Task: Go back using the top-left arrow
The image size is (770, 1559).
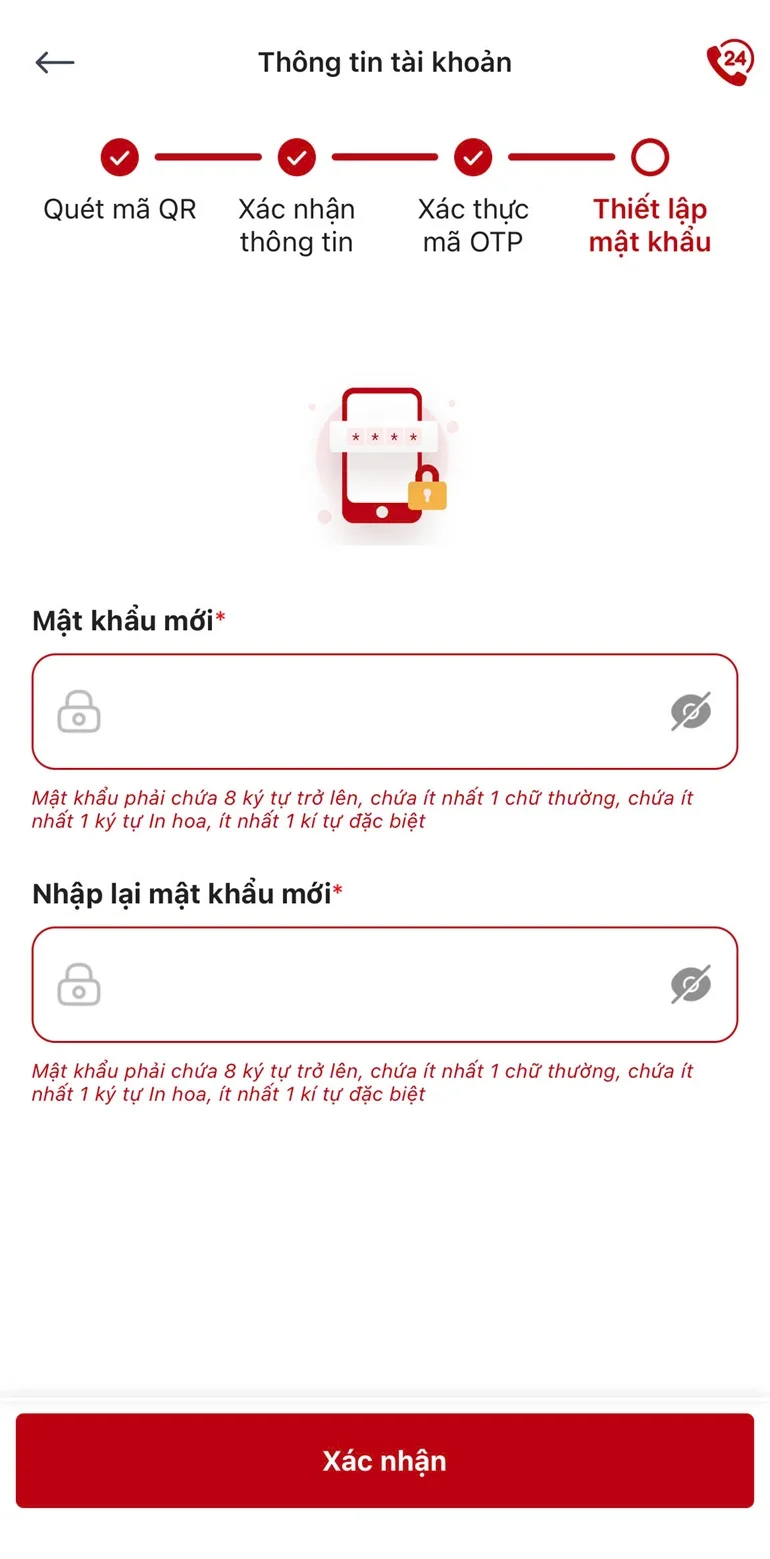Action: (x=55, y=62)
